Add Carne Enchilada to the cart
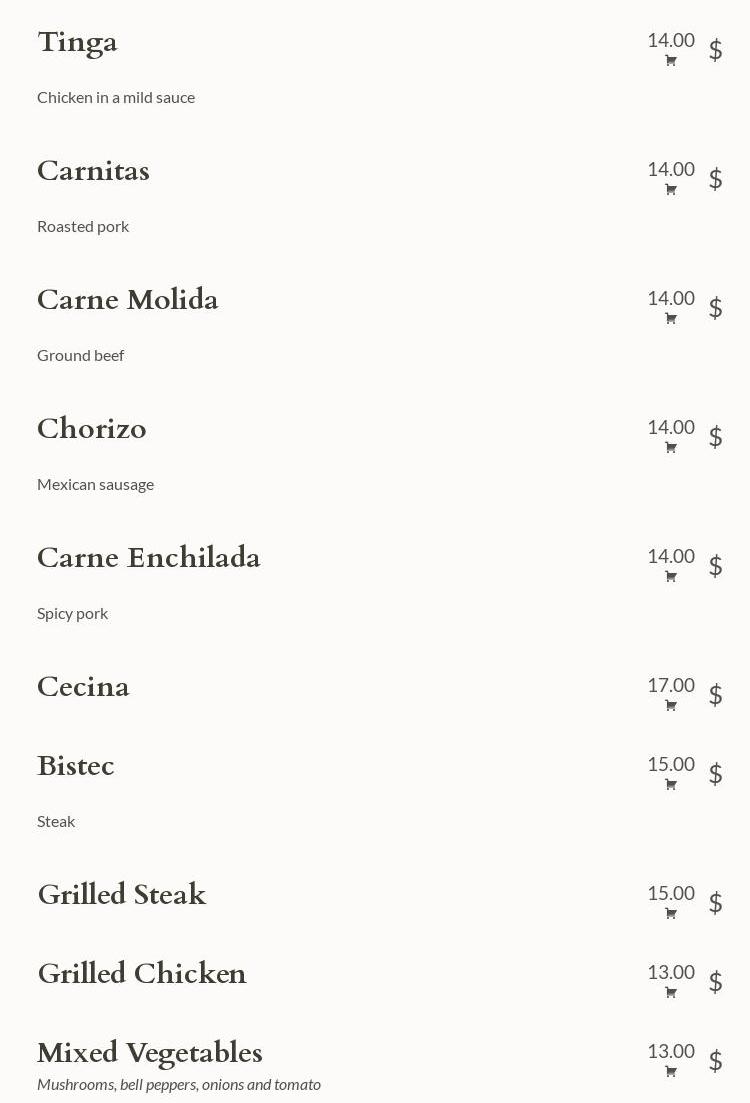Viewport: 750px width, 1103px height. (671, 577)
